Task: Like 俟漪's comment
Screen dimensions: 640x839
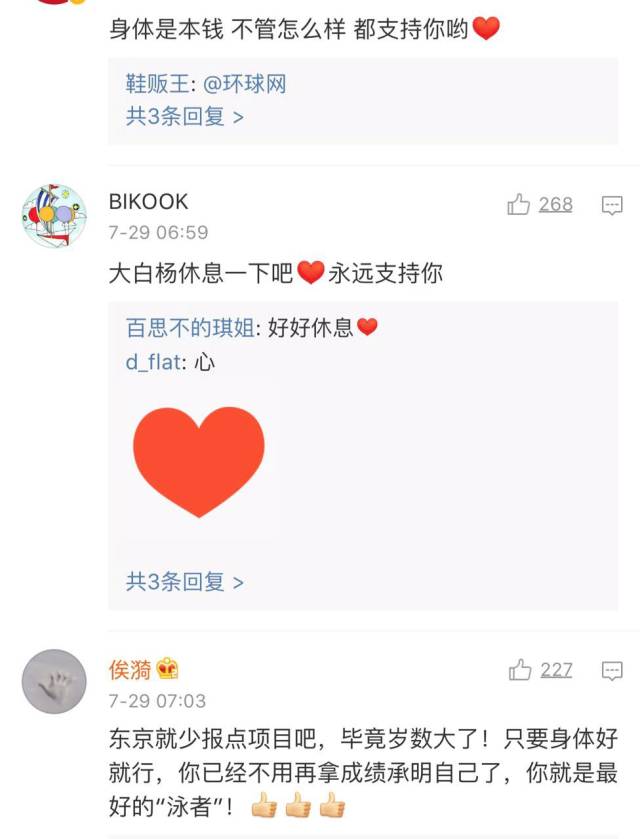Action: pyautogui.click(x=519, y=670)
